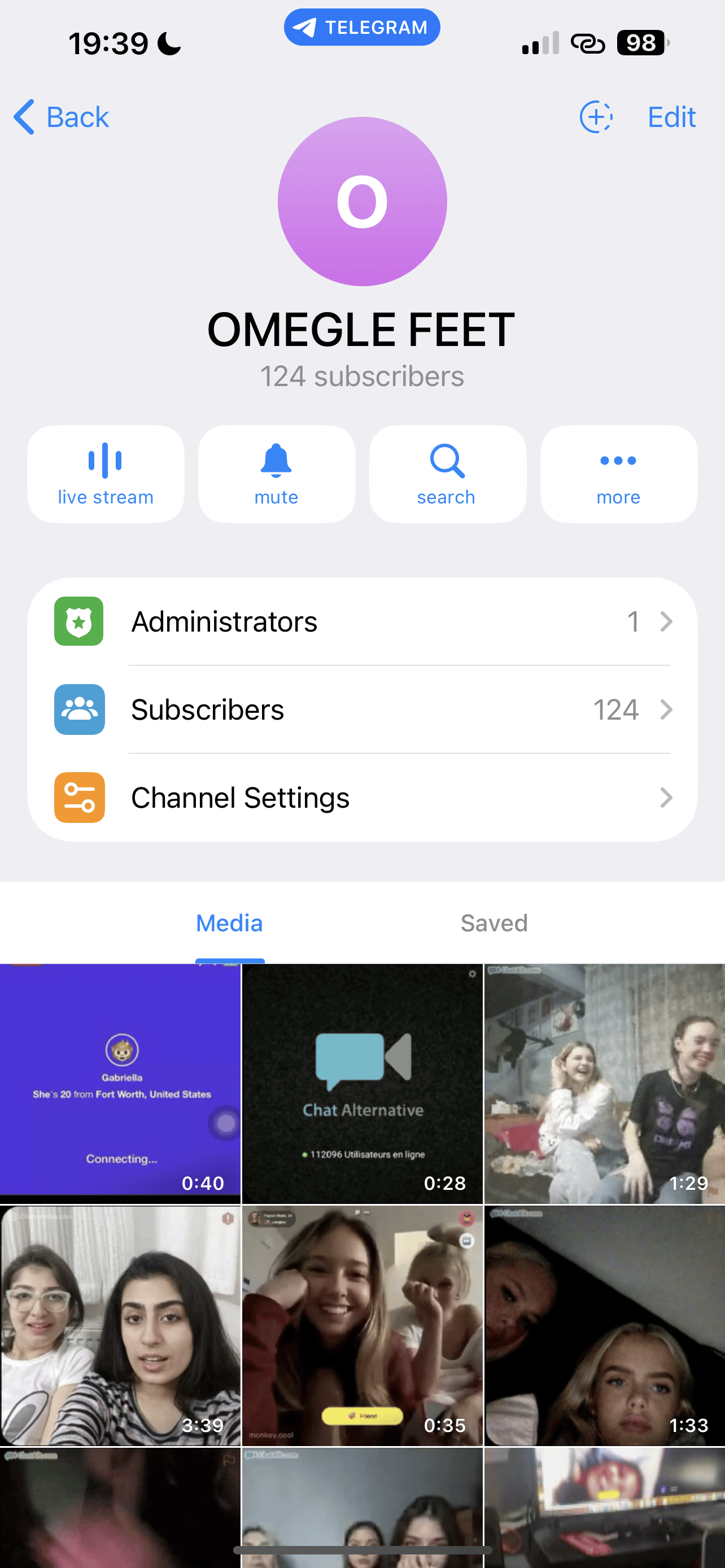725x1568 pixels.
Task: Switch to the Saved tab
Action: pos(493,923)
